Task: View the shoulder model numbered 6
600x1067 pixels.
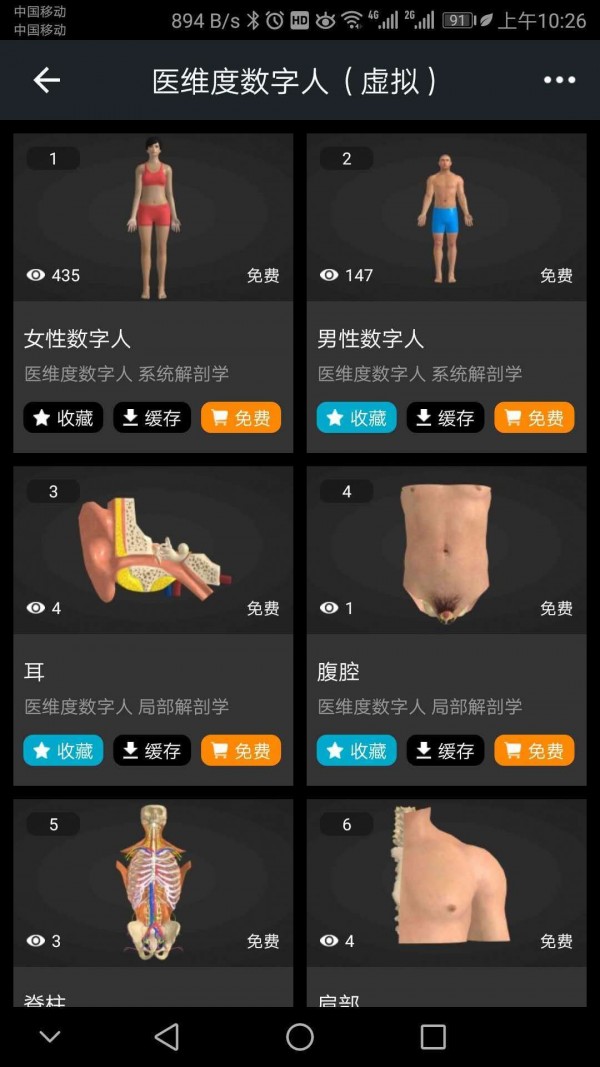Action: (x=446, y=882)
